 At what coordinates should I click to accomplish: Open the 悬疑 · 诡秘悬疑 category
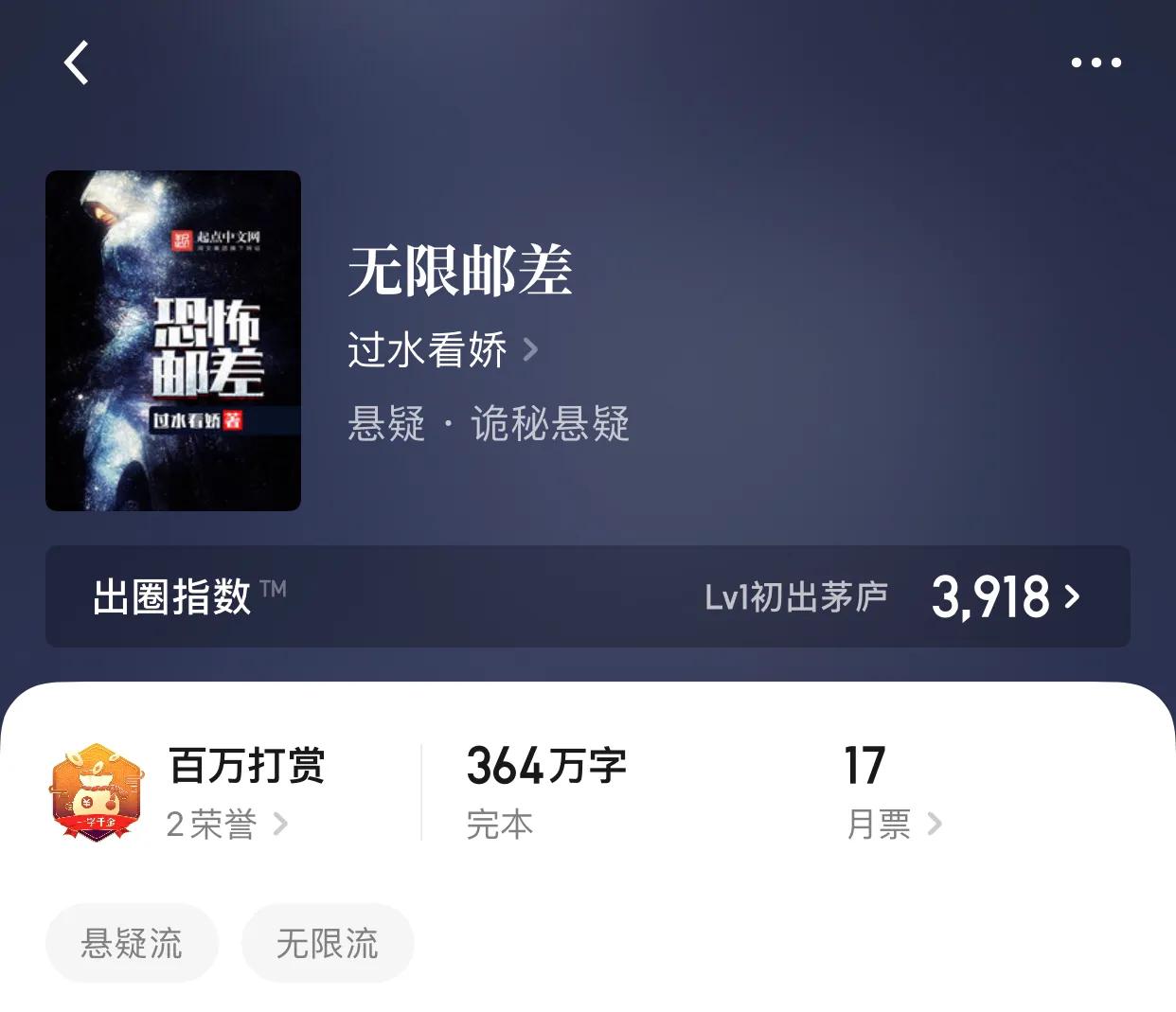tap(488, 423)
